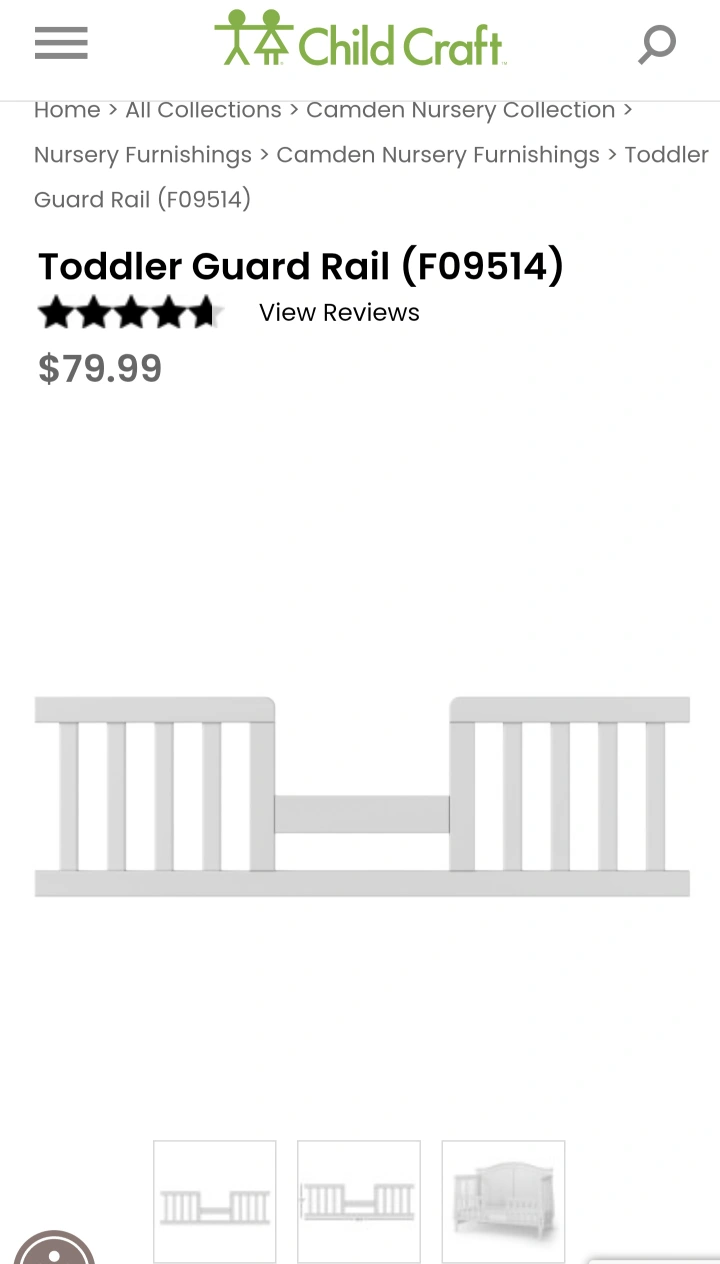Open All Collections breadcrumb

(203, 110)
